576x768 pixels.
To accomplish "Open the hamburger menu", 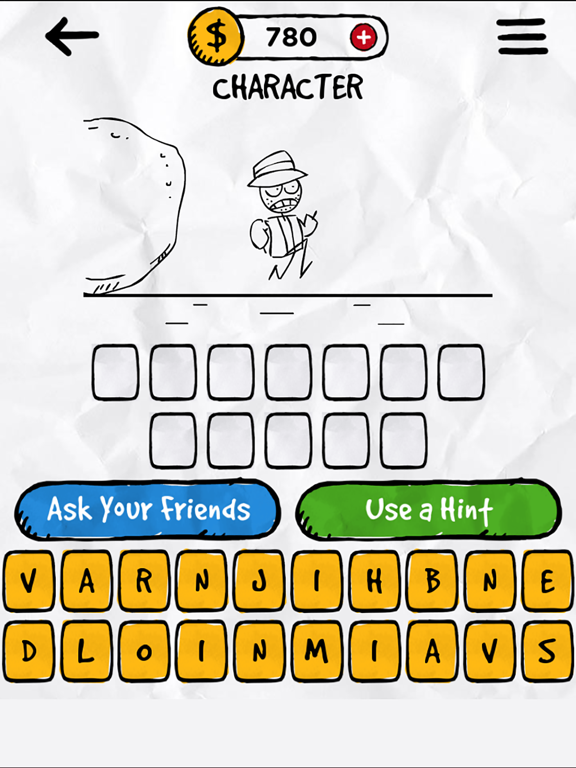I will click(523, 36).
